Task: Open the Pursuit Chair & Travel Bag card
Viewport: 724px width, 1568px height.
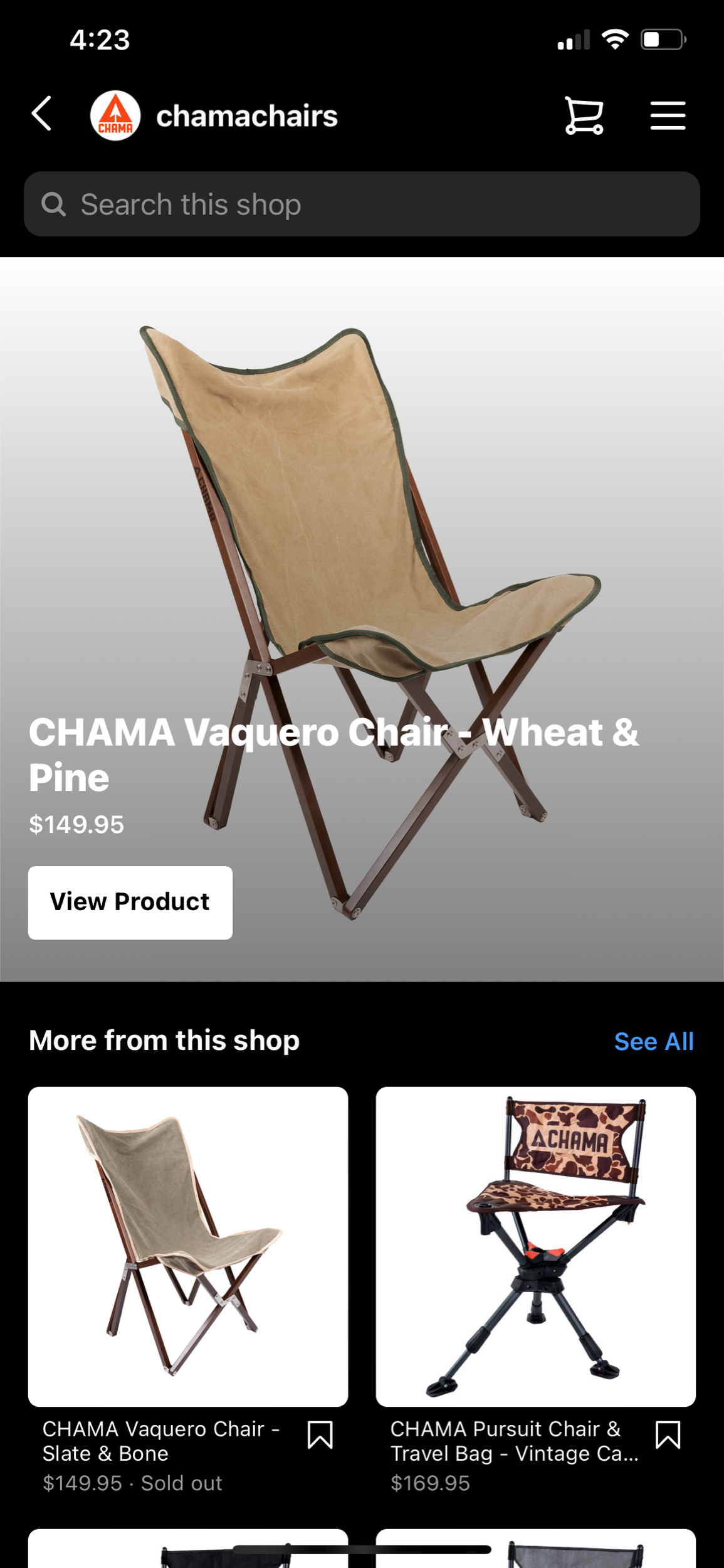Action: pyautogui.click(x=535, y=1247)
